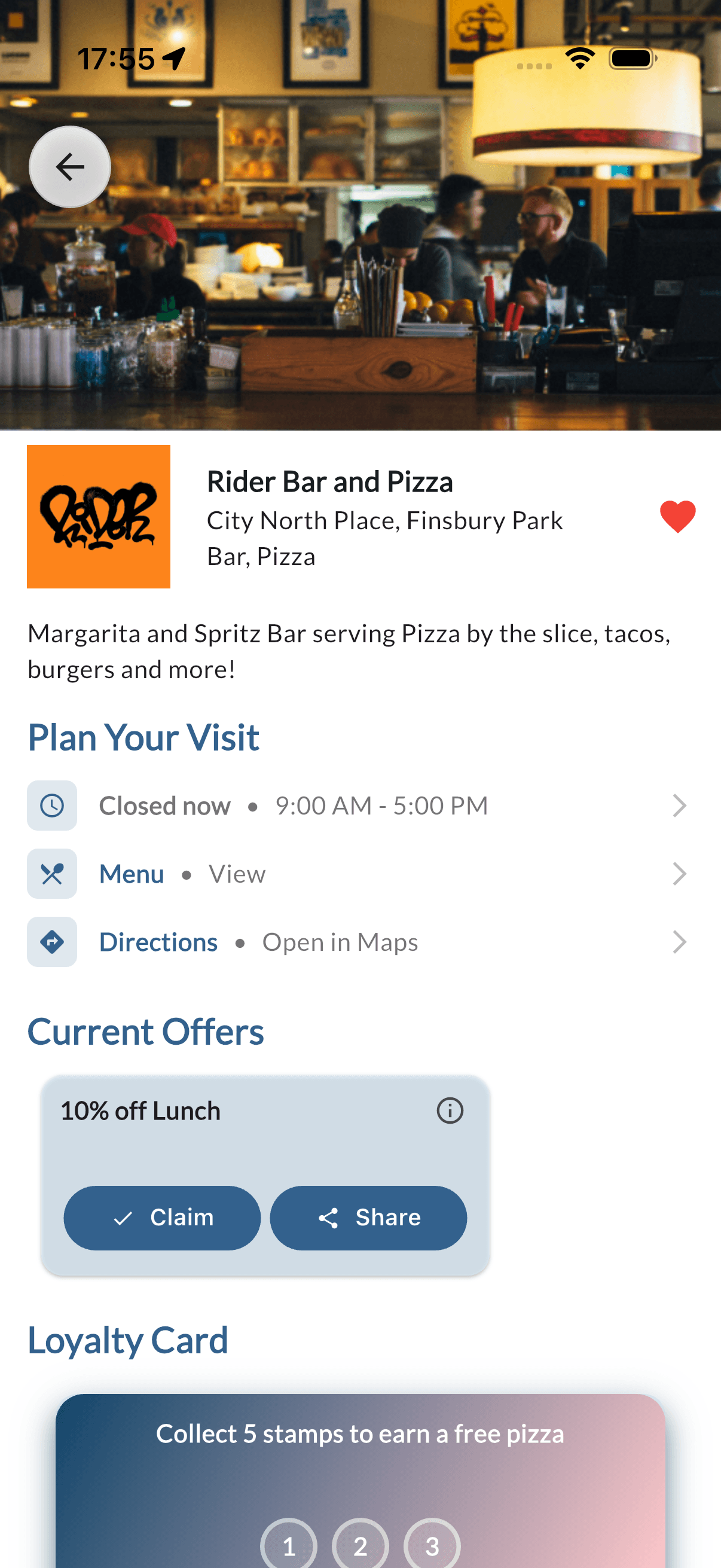Show info for 10% off Lunch offer
Viewport: 721px width, 1568px height.
[450, 1111]
